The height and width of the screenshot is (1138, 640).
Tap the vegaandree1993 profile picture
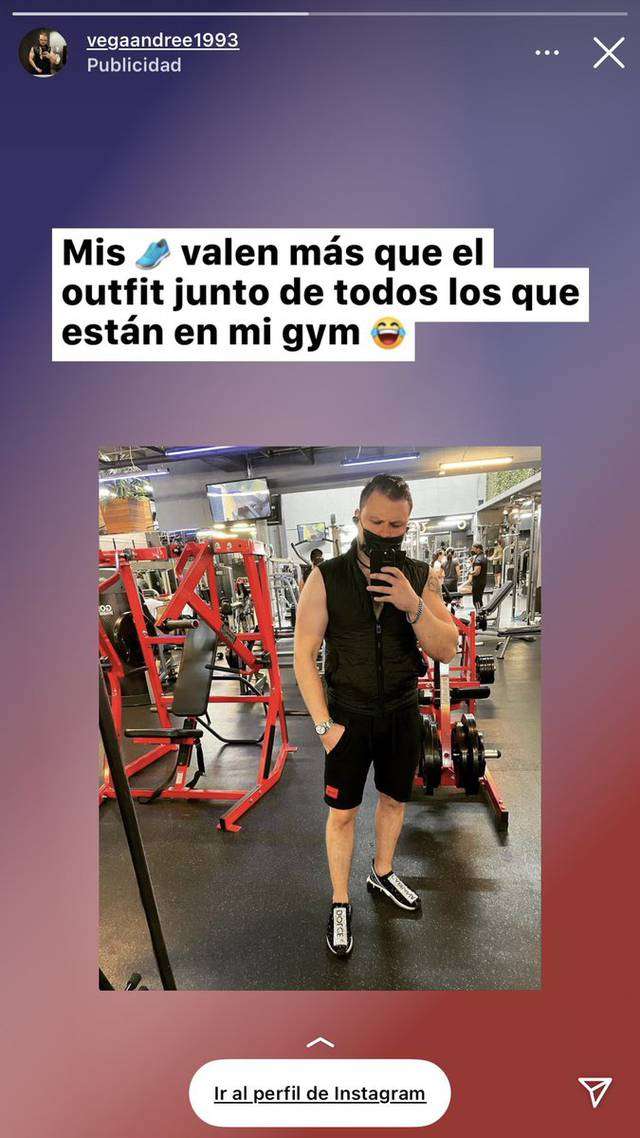[x=43, y=52]
